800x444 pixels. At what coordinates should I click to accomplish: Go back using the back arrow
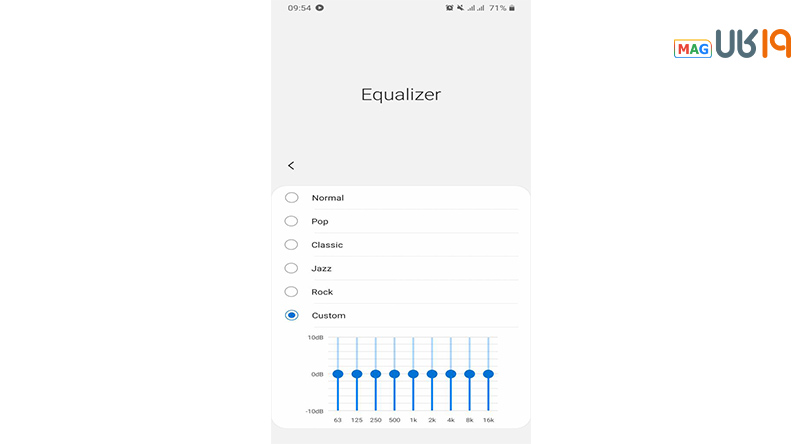pos(291,165)
